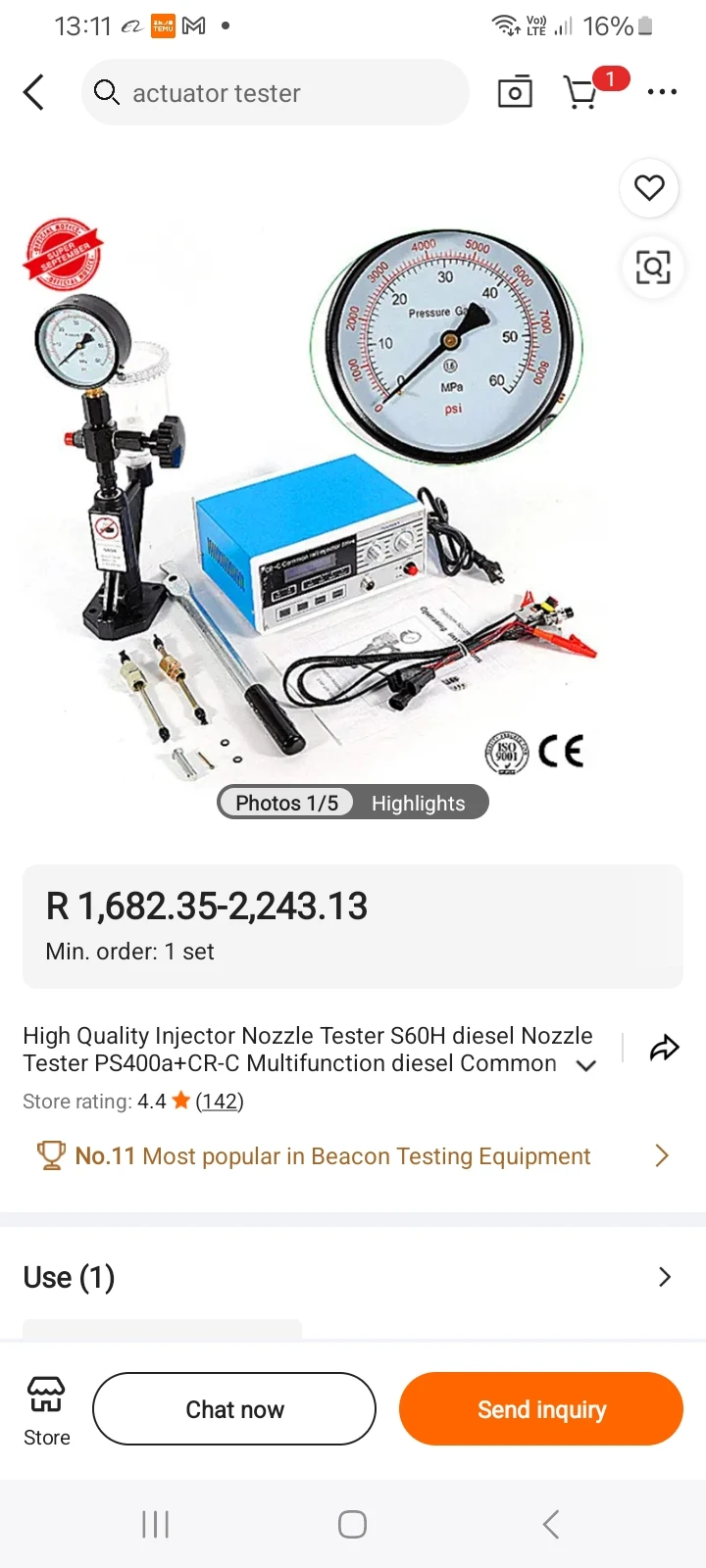The height and width of the screenshot is (1568, 706).
Task: Open camera image search
Action: pyautogui.click(x=515, y=93)
